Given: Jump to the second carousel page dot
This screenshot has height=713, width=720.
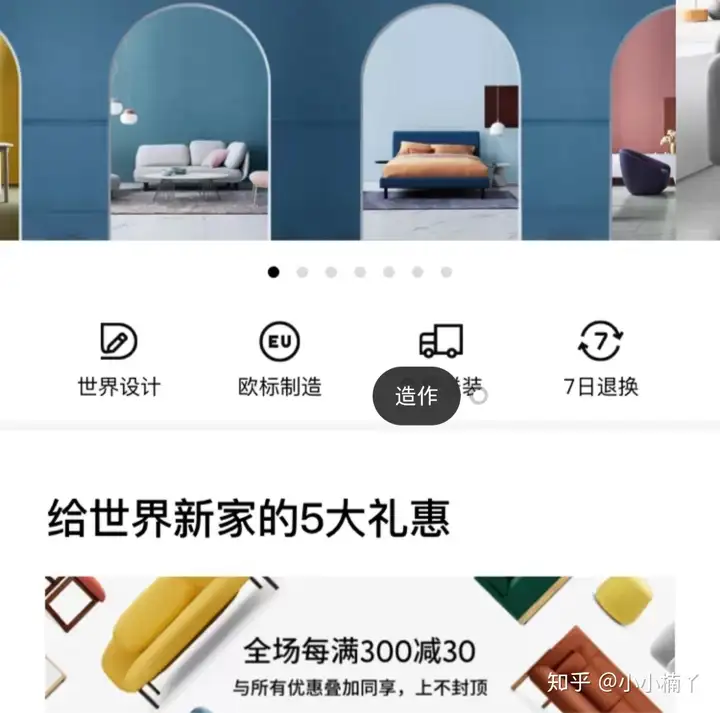Looking at the screenshot, I should pyautogui.click(x=302, y=272).
